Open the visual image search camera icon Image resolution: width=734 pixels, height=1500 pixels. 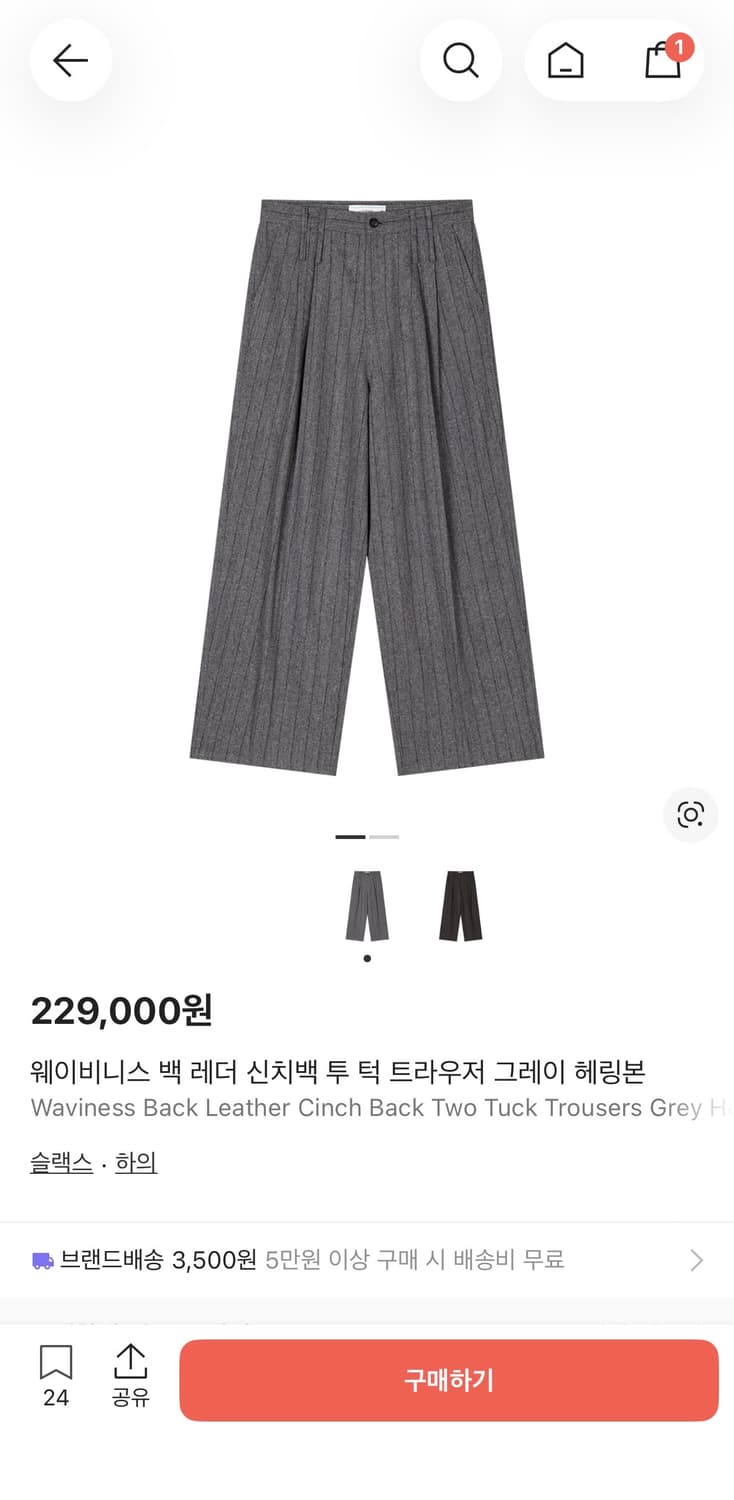[690, 816]
